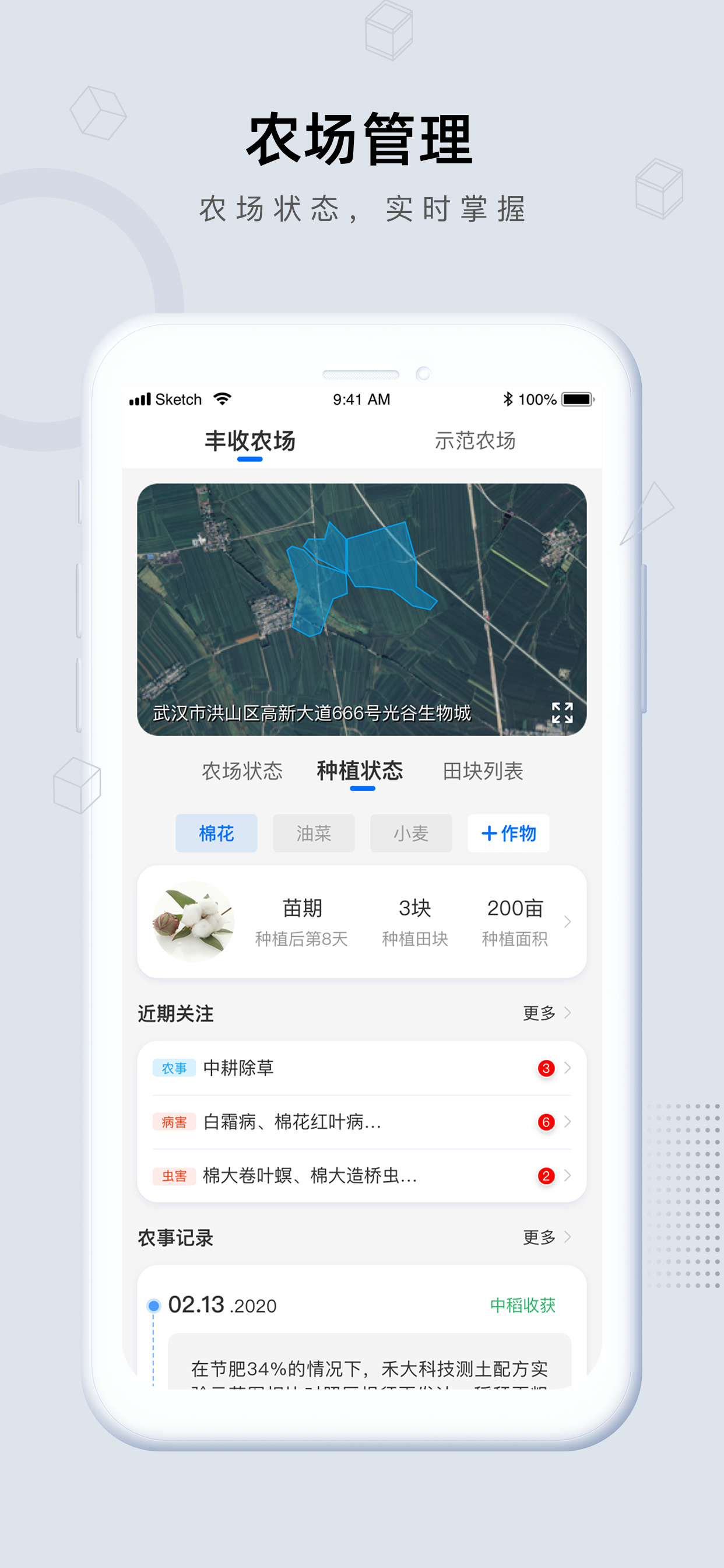Click the Wi-Fi icon in status bar

click(222, 398)
